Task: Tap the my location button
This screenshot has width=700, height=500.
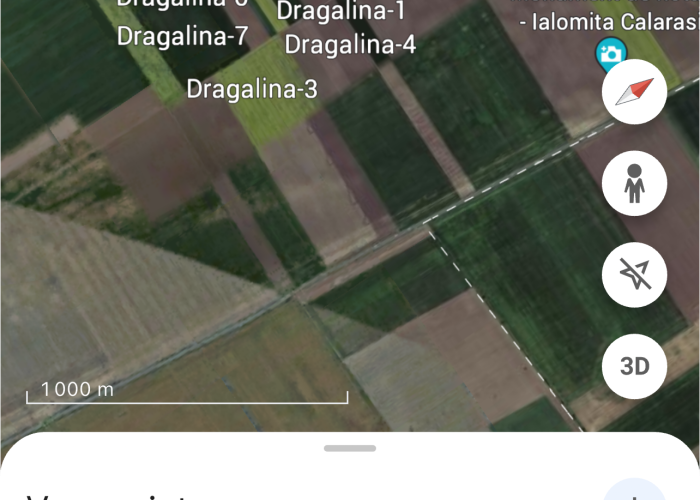Action: coord(634,275)
